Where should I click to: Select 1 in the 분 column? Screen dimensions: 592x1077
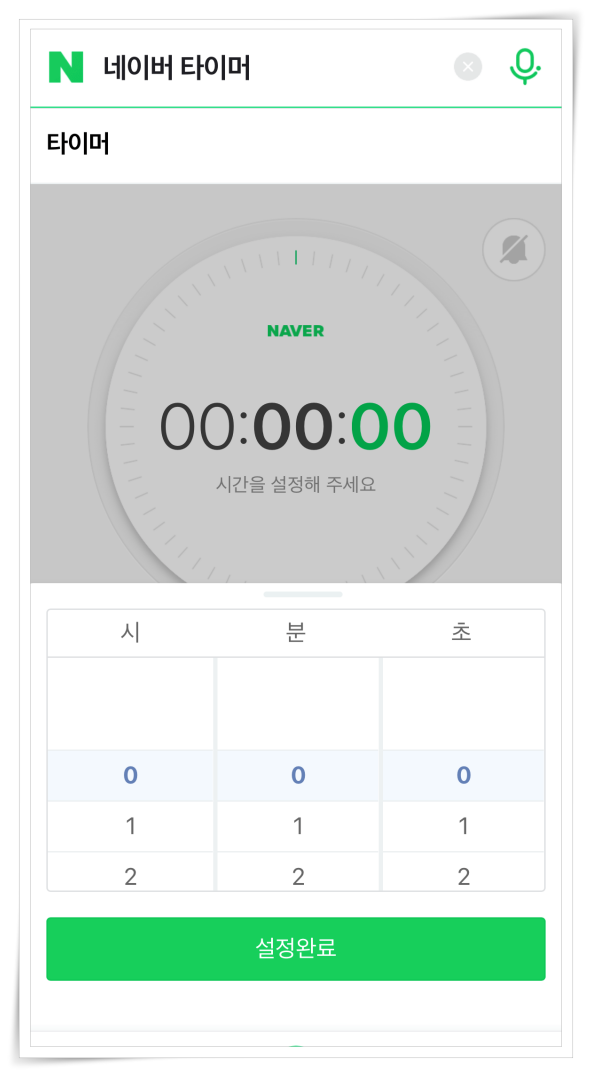(x=297, y=826)
